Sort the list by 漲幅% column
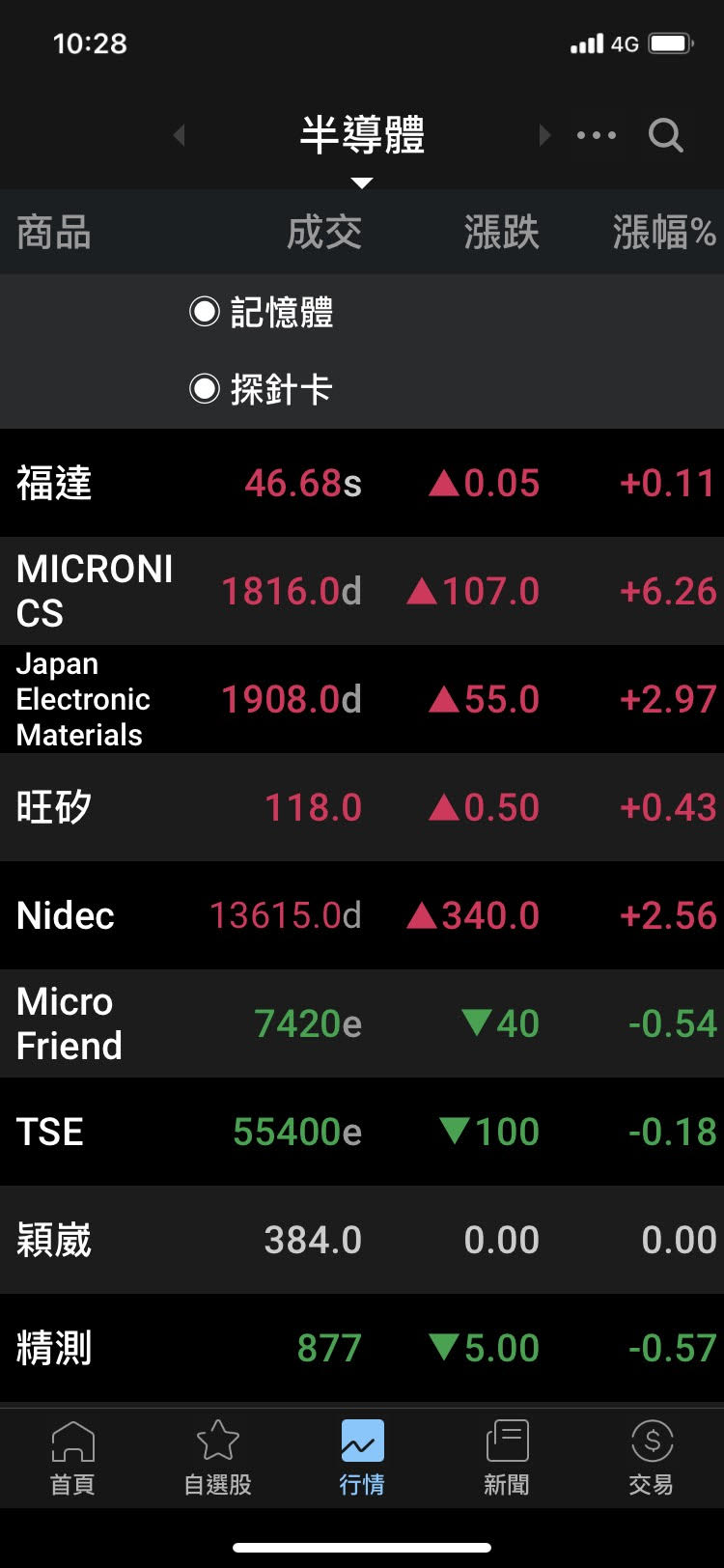Viewport: 724px width, 1568px height. [x=664, y=233]
